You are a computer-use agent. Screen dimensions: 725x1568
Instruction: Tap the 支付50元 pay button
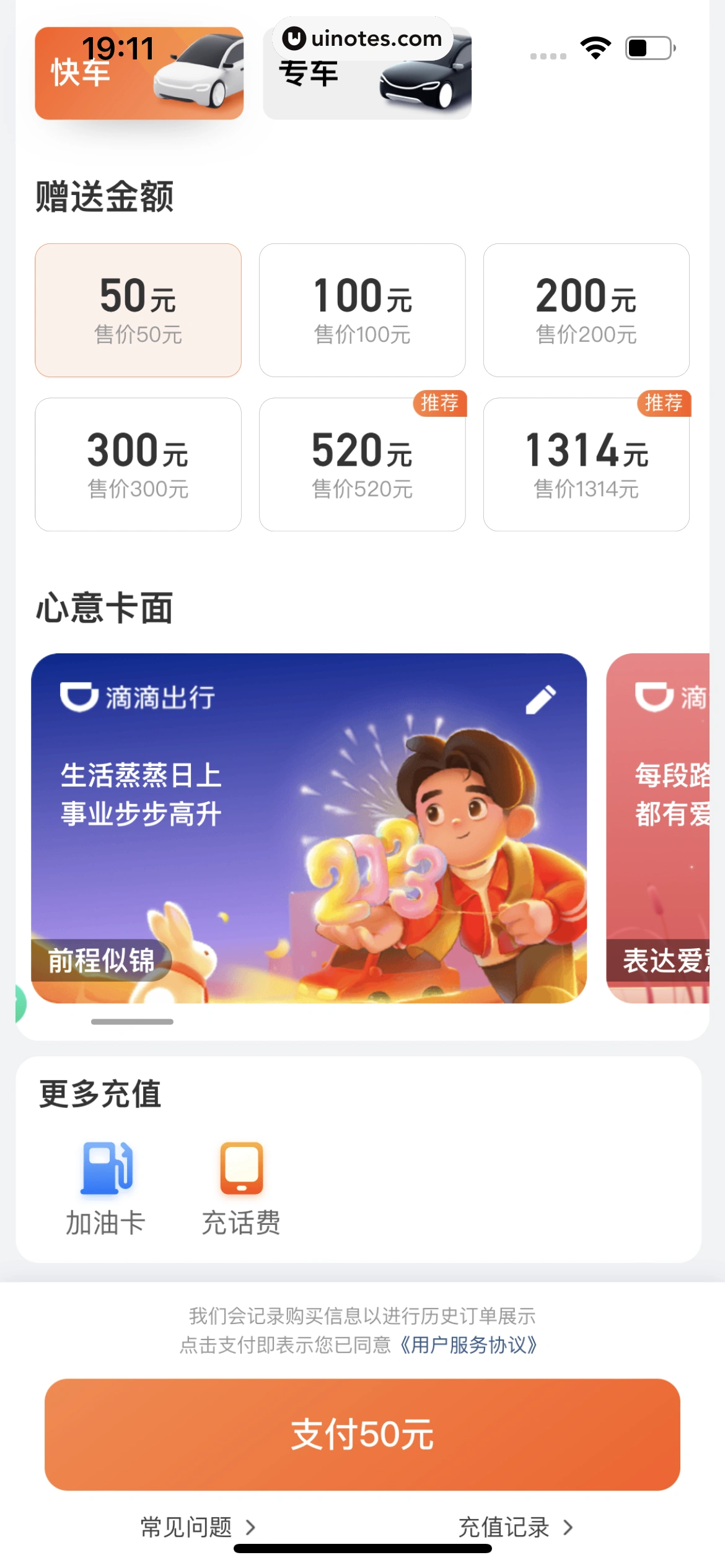click(362, 1434)
